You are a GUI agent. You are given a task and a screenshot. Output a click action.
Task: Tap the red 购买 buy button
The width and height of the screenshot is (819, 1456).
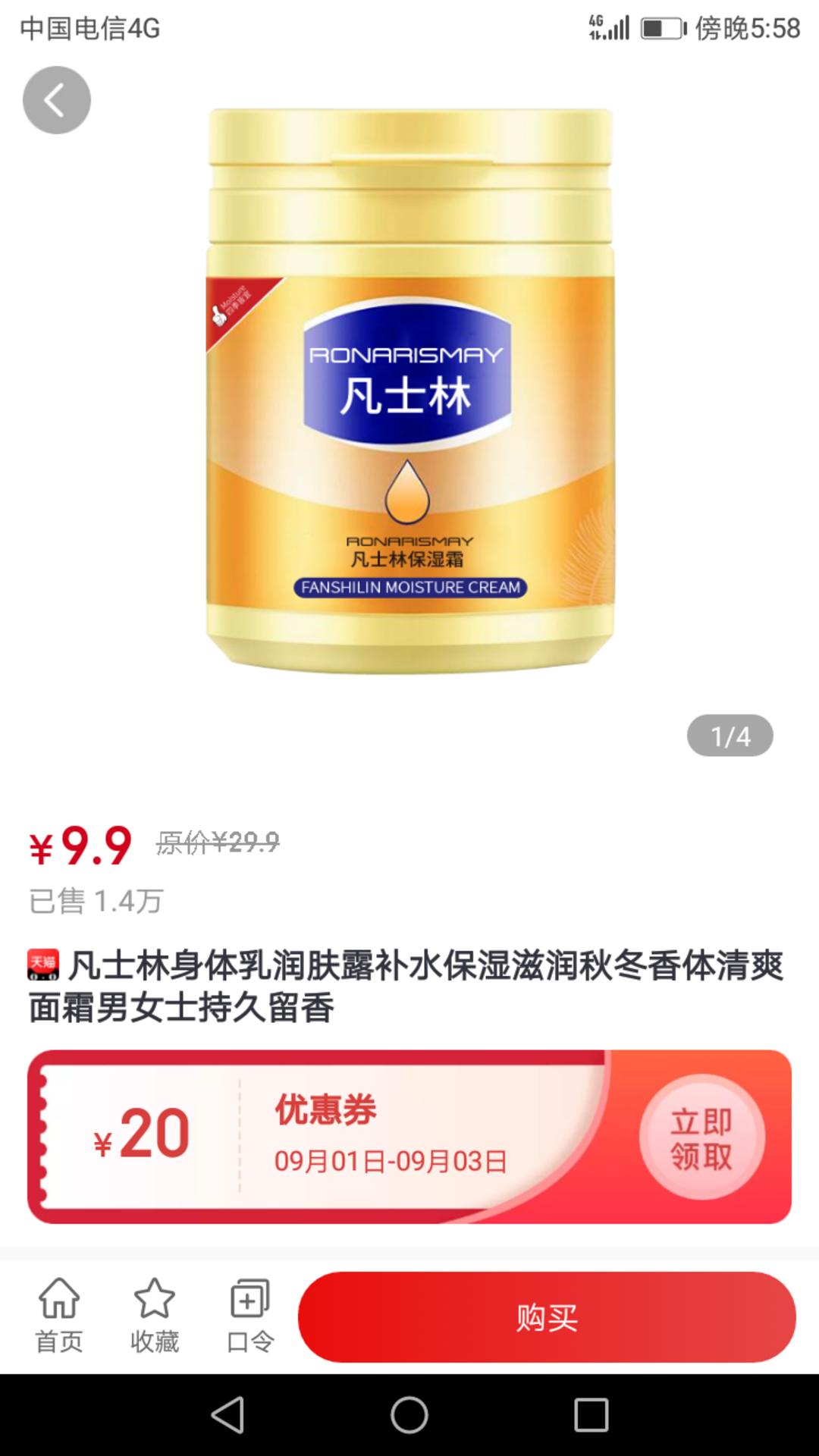coord(547,1317)
